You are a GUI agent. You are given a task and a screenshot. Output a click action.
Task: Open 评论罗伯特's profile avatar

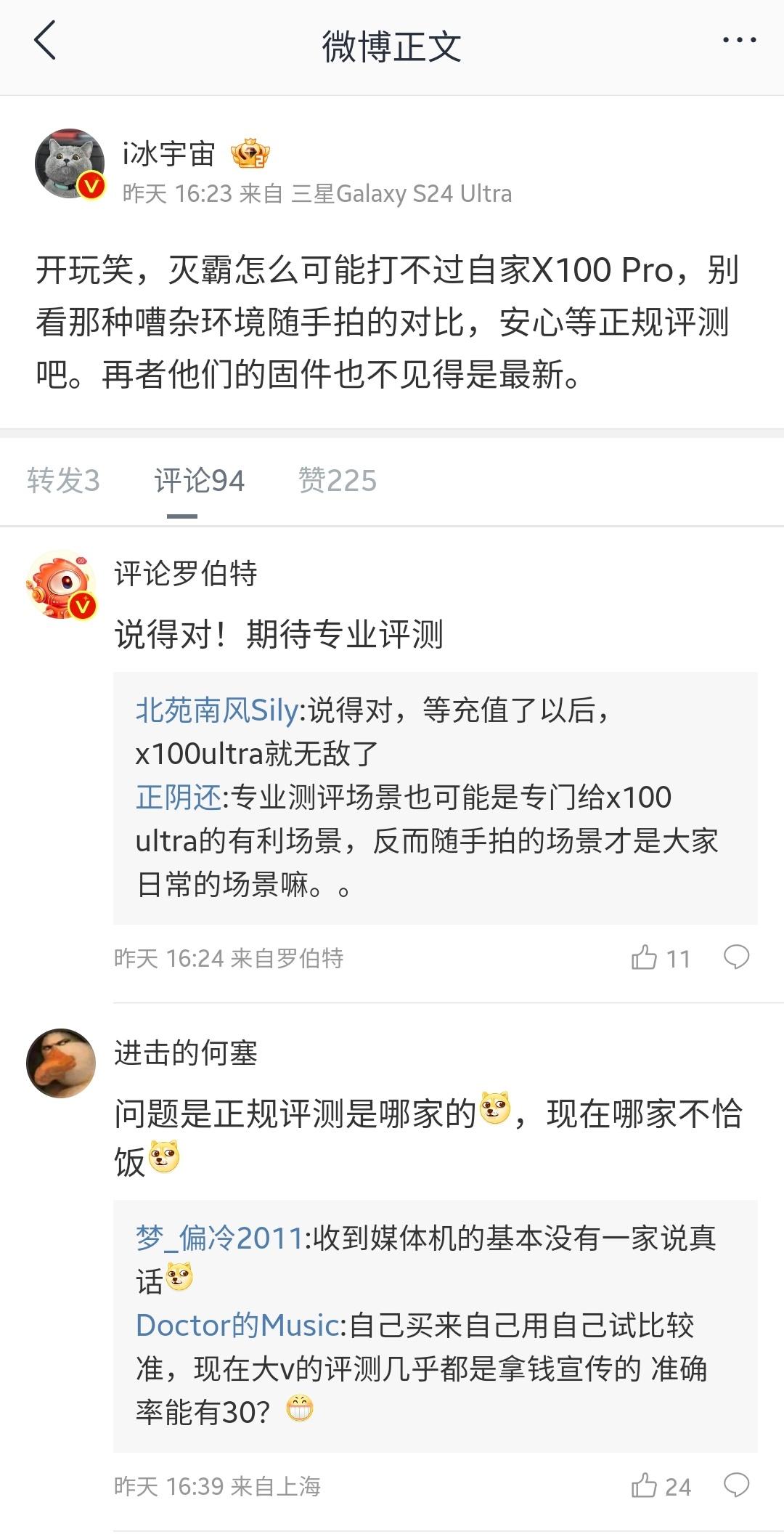point(61,585)
